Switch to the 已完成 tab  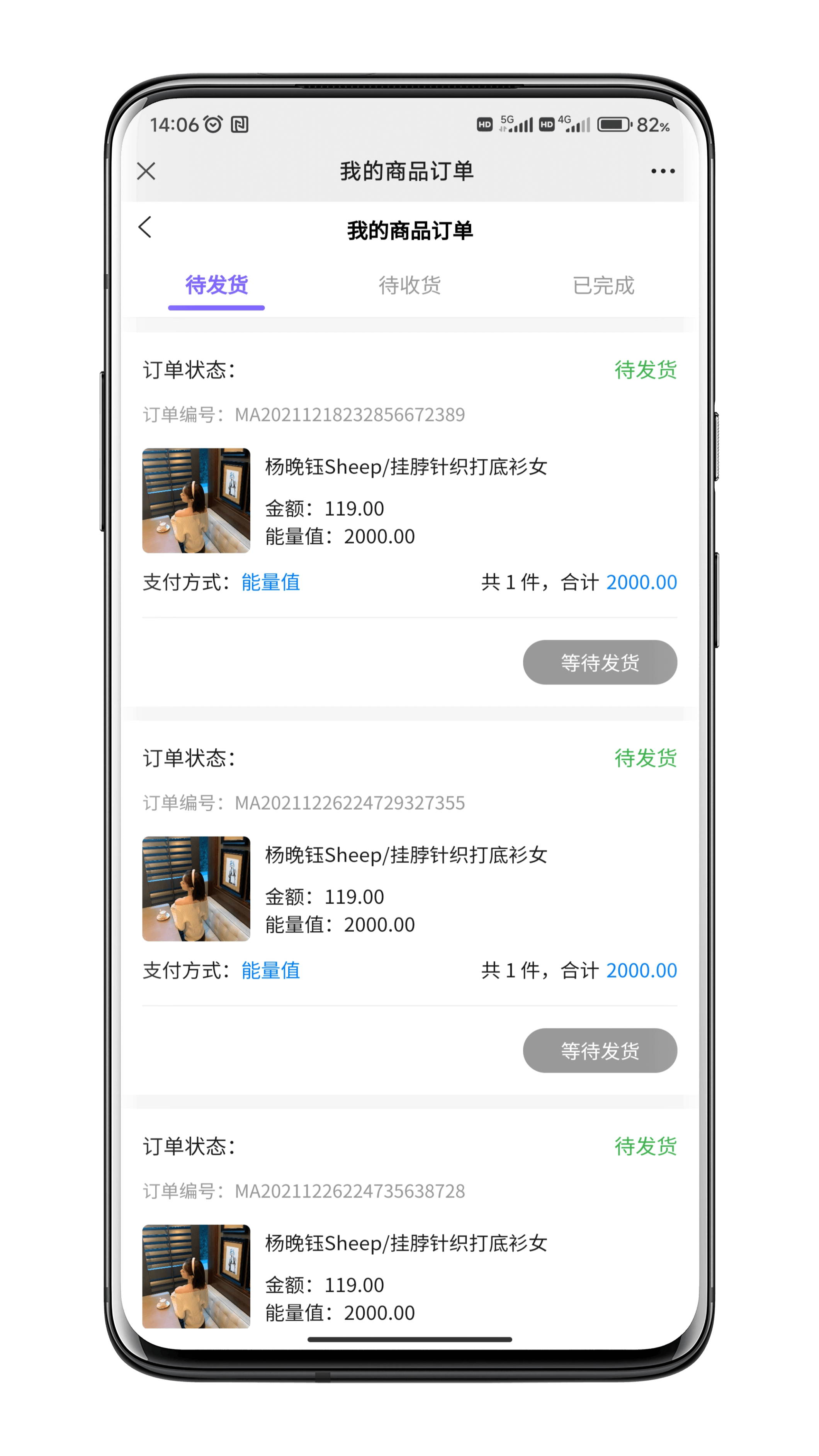603,285
